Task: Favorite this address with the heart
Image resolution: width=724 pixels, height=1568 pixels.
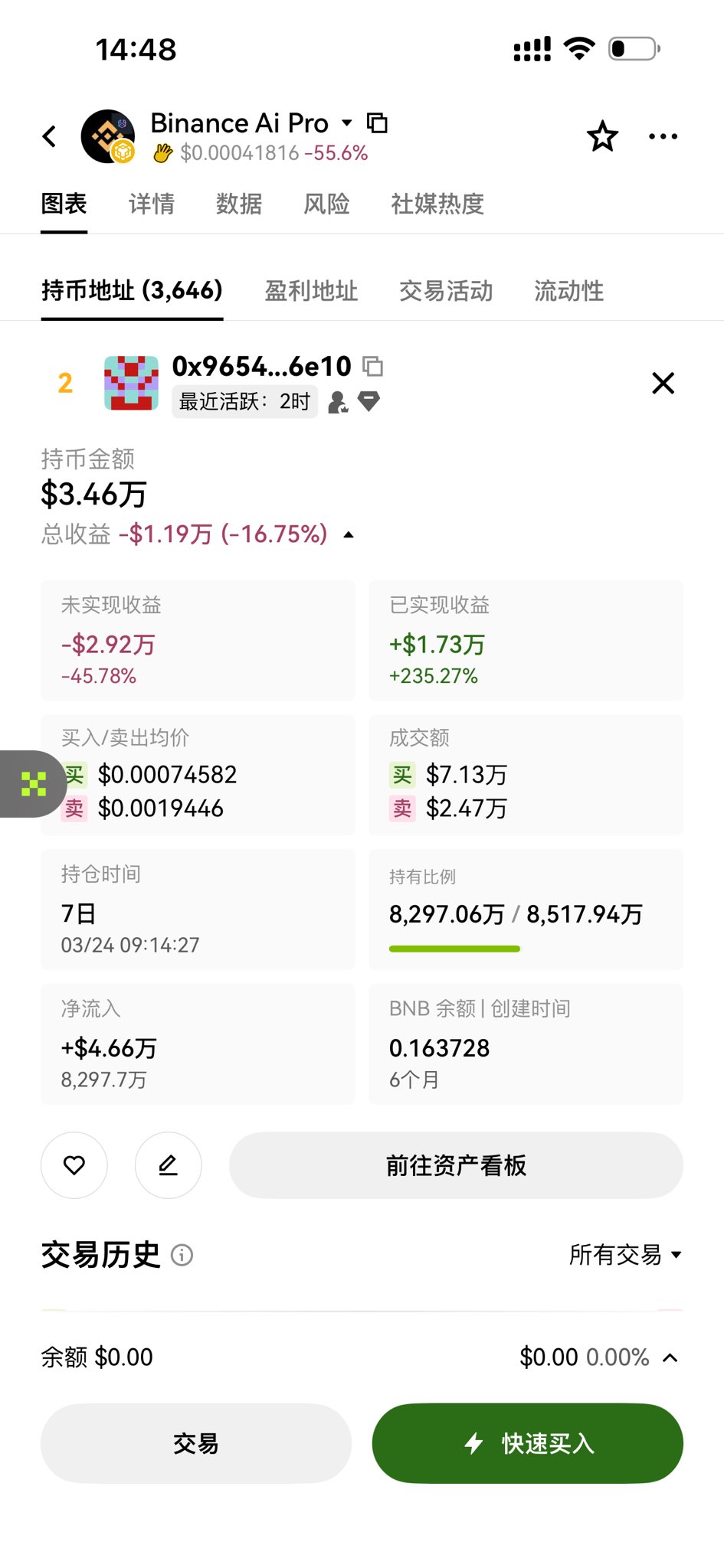Action: (x=74, y=1165)
